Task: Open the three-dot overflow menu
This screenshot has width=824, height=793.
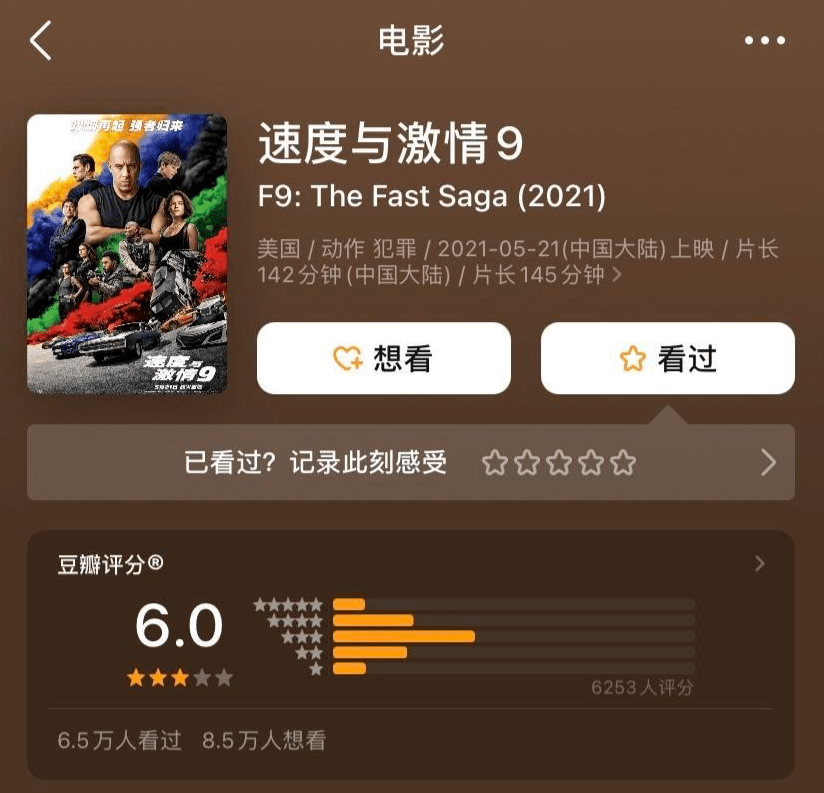Action: click(765, 41)
